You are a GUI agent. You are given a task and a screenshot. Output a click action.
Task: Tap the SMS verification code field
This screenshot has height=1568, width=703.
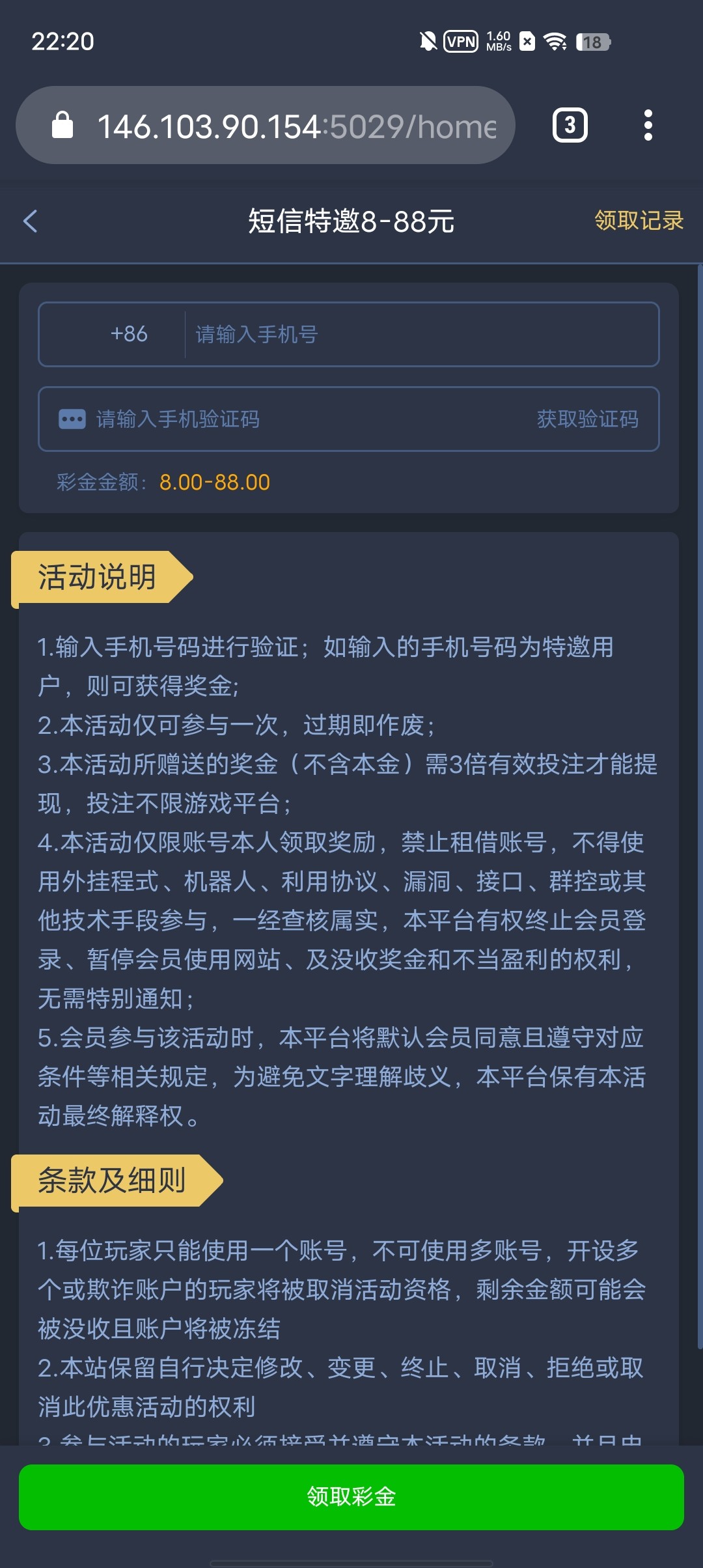(x=293, y=419)
